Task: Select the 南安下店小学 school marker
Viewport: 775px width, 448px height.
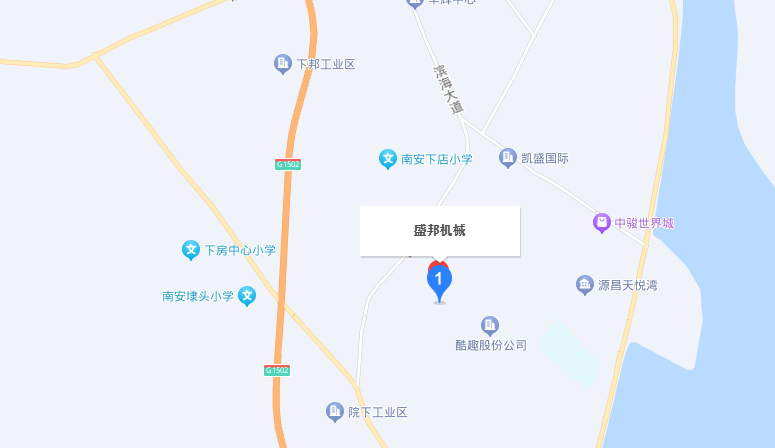Action: click(388, 159)
